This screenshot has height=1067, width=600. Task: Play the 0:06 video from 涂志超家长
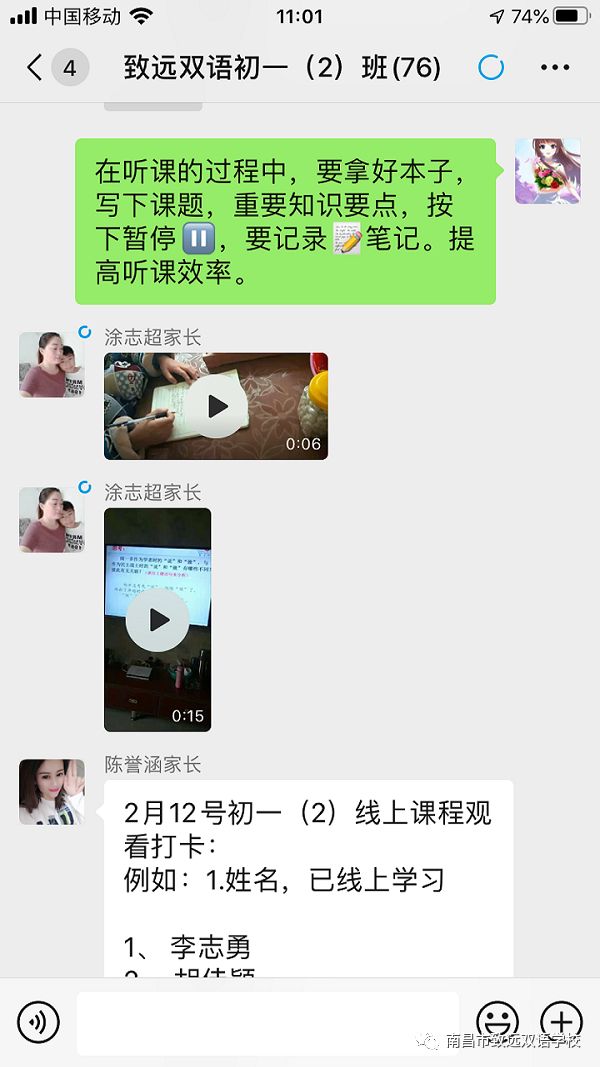tap(216, 406)
